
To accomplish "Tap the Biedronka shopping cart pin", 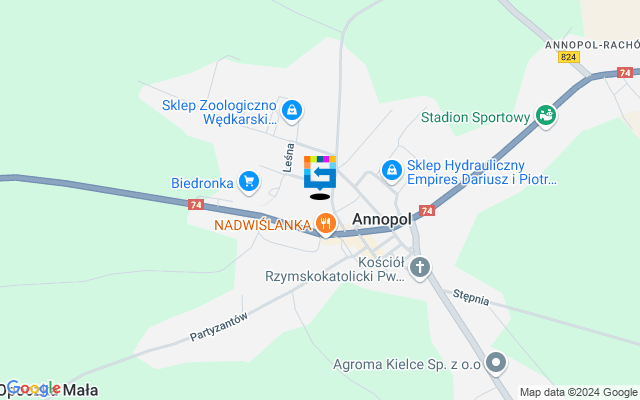I will point(250,182).
